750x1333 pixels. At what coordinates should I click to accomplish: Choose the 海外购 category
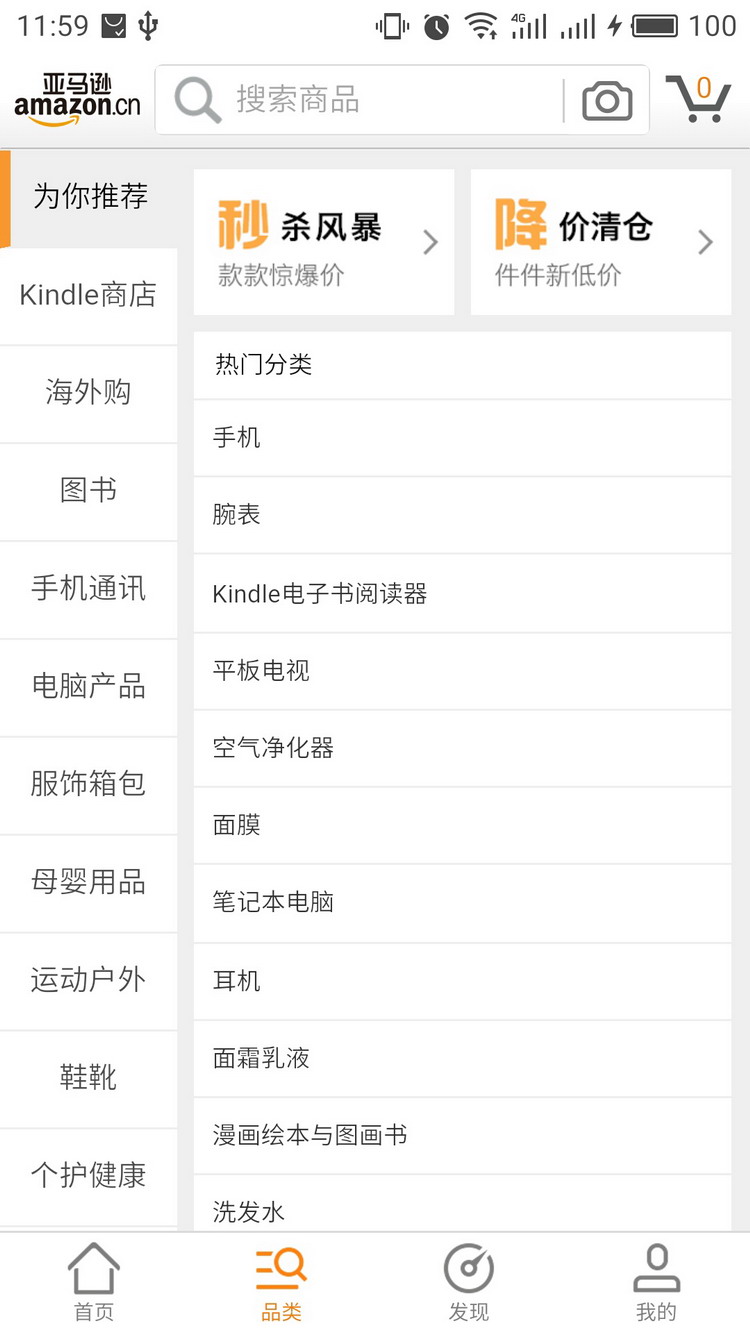click(x=88, y=392)
